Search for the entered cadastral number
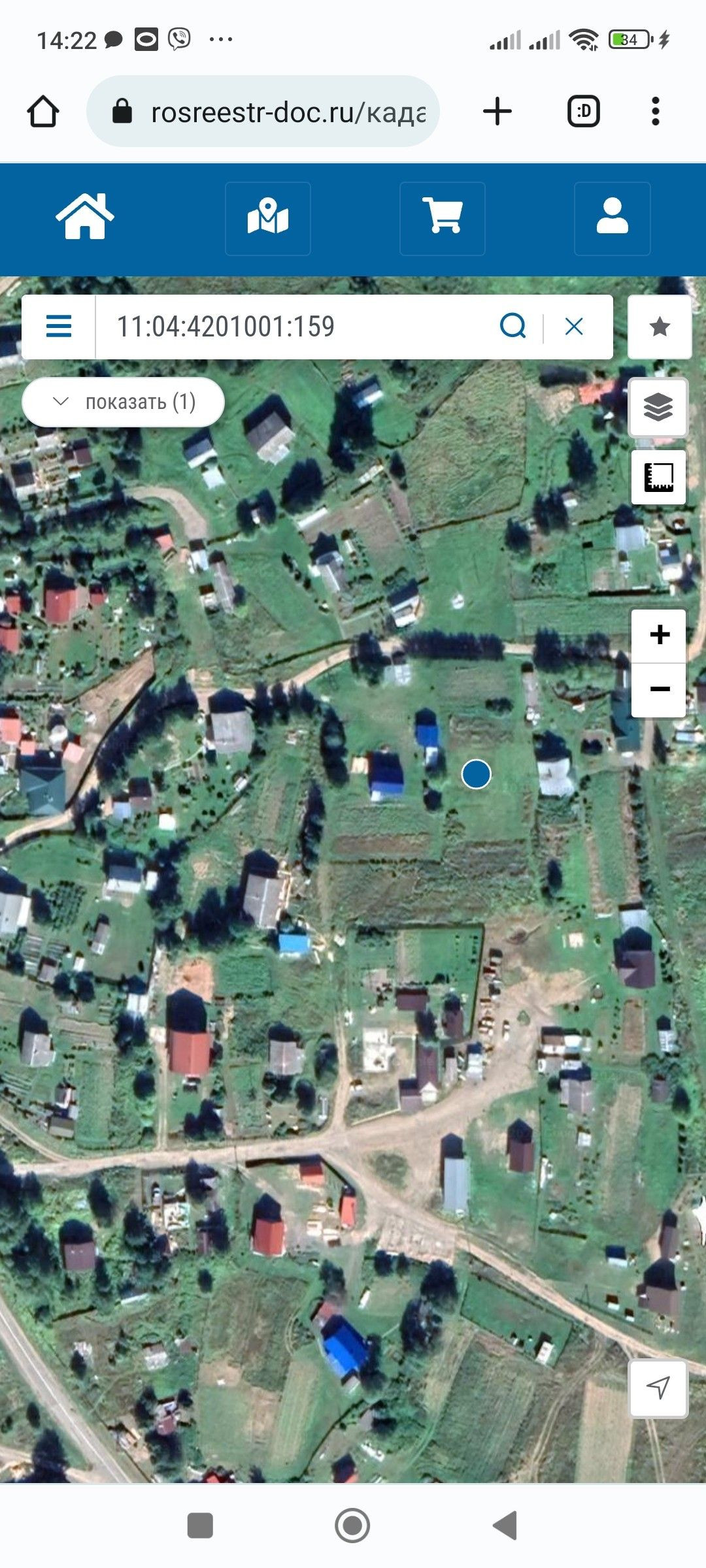Screen dimensions: 706x1568 coord(513,326)
